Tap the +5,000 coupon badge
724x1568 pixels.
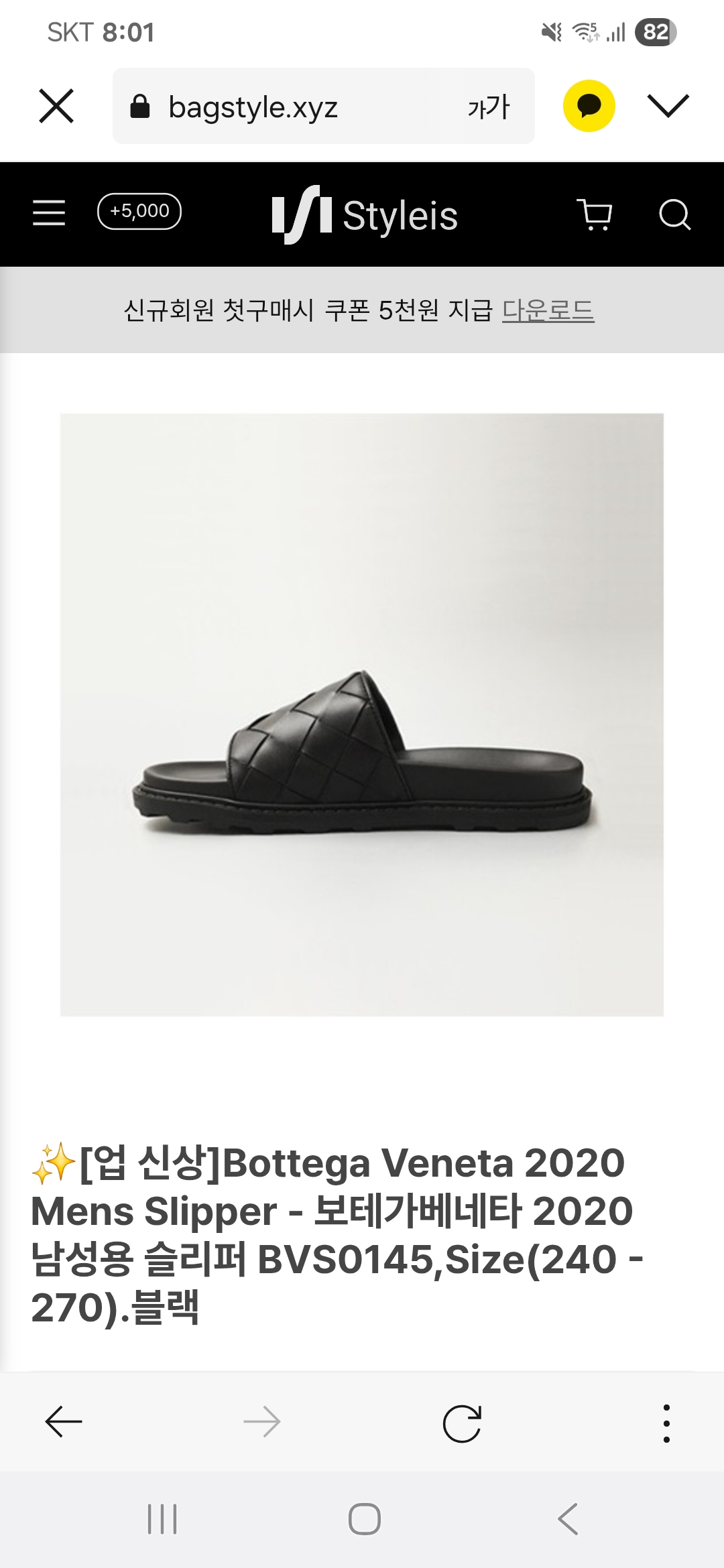(x=139, y=212)
